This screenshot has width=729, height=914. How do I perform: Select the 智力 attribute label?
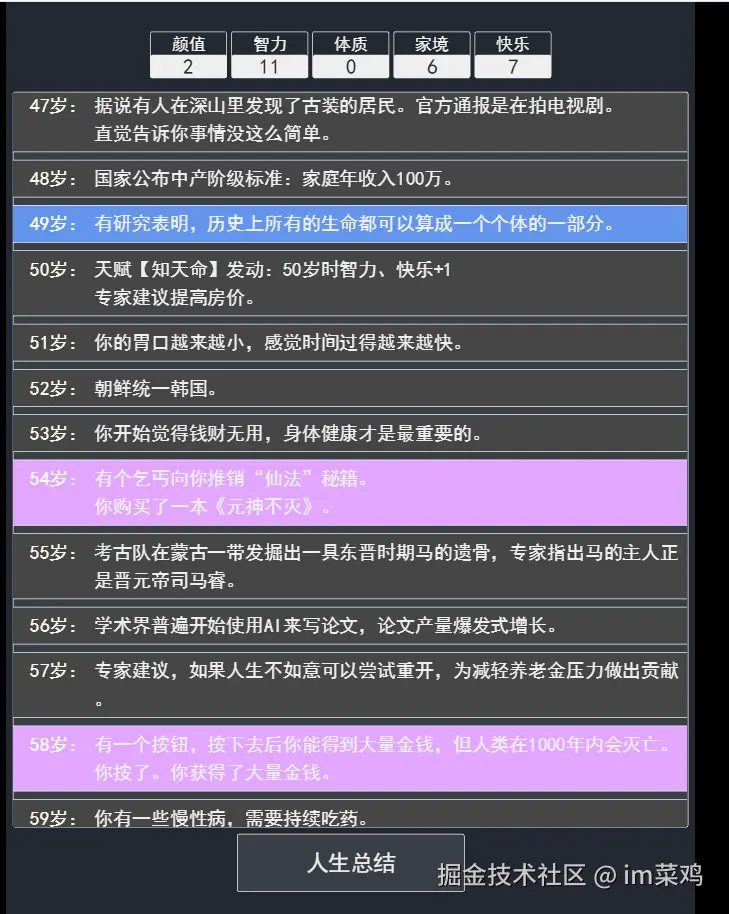[x=269, y=43]
